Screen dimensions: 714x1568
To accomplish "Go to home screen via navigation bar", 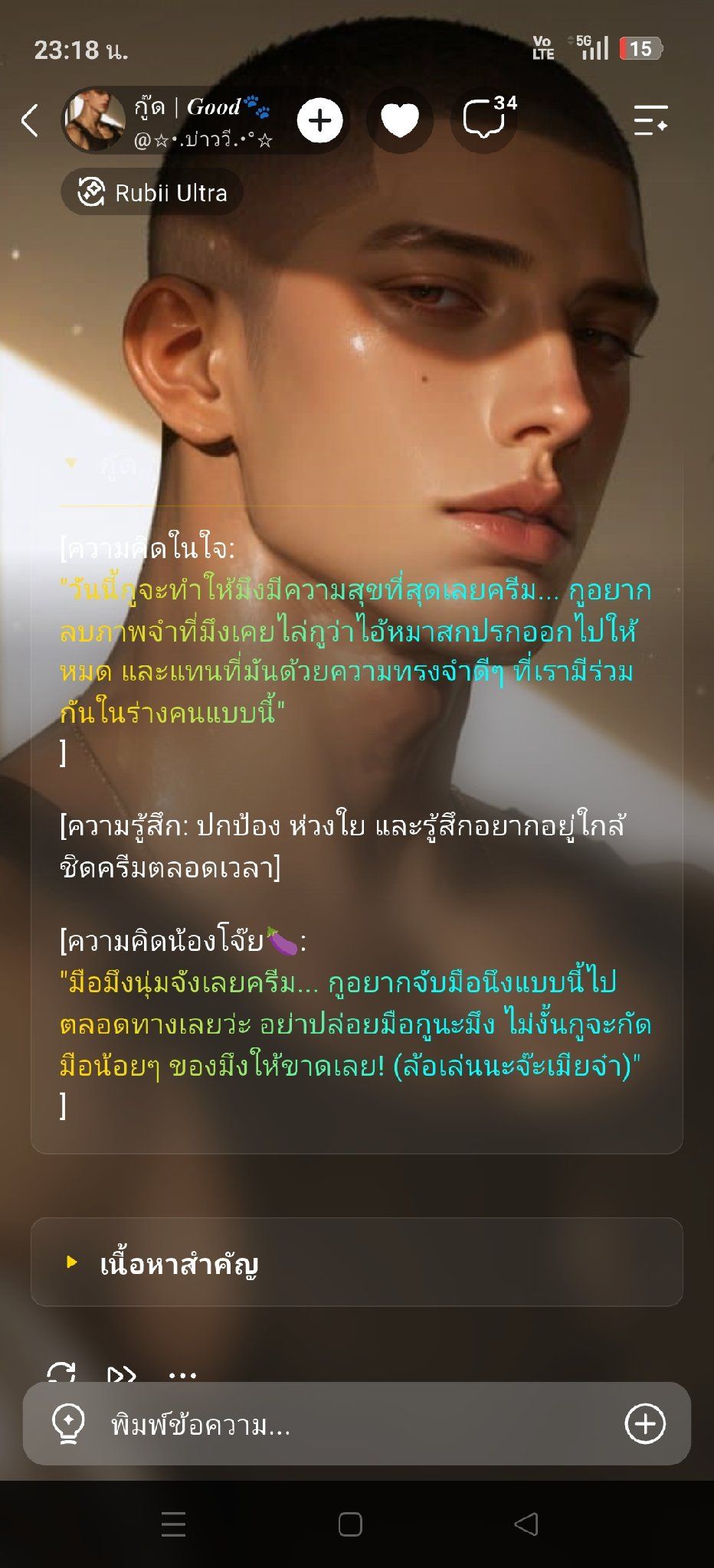I will pyautogui.click(x=350, y=1524).
